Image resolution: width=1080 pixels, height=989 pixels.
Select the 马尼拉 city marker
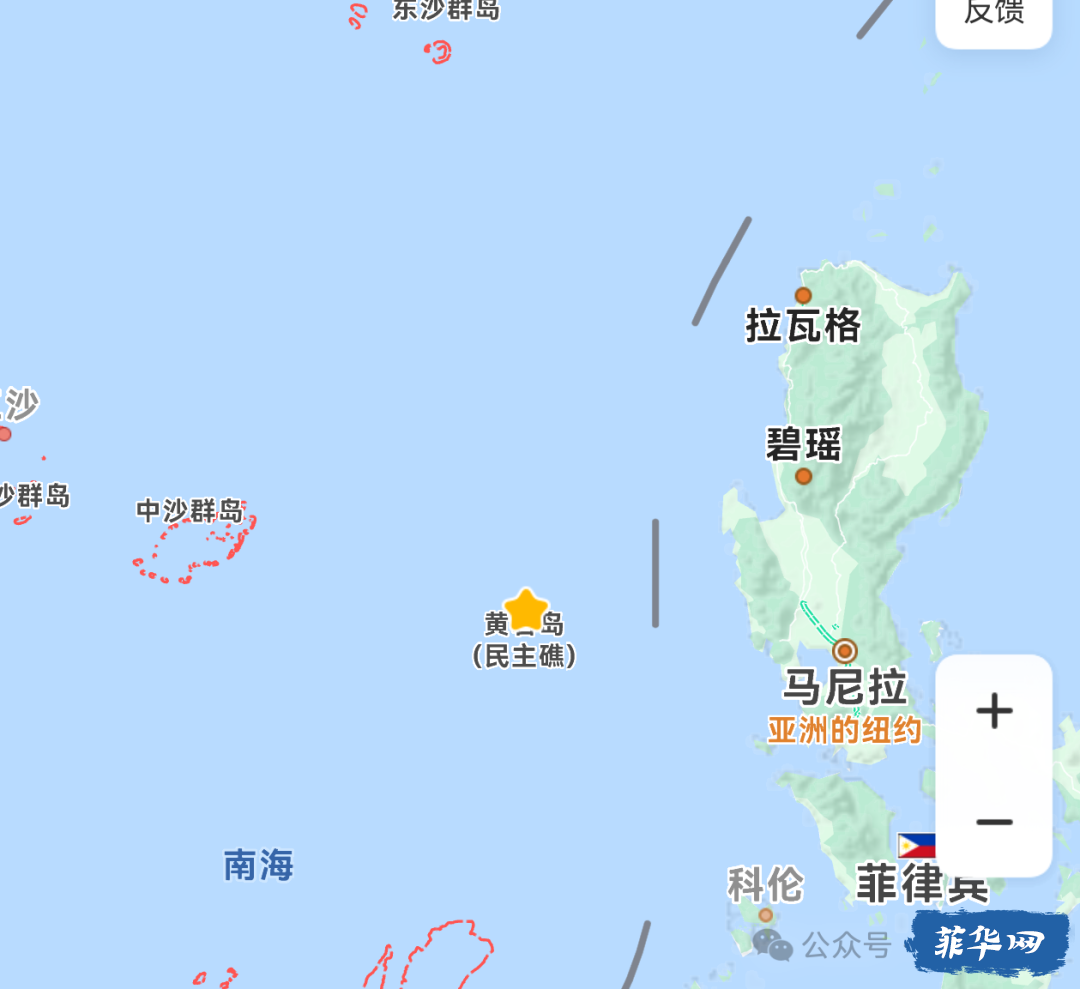845,651
